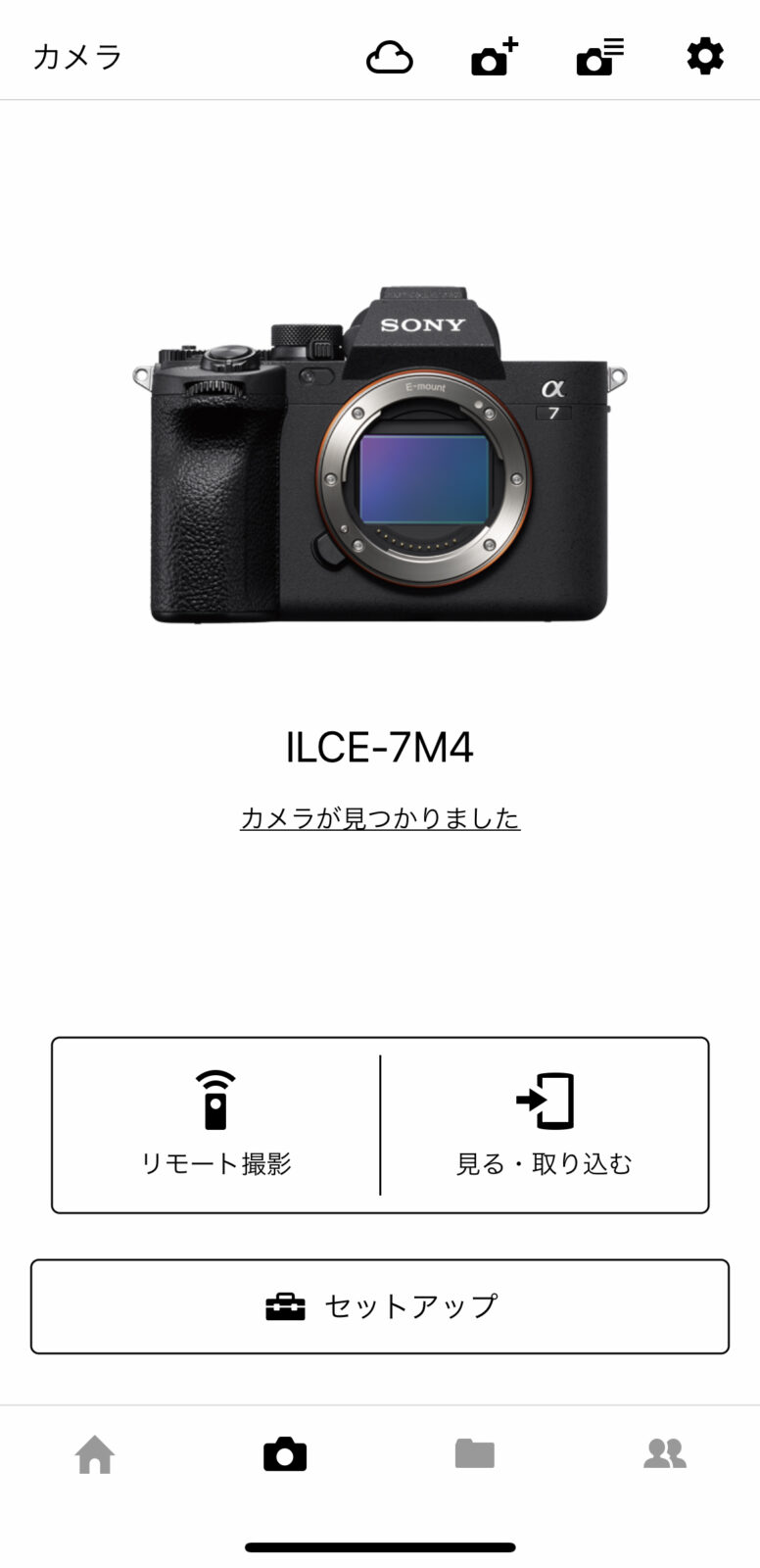
Task: Open the settings gear
Action: tap(705, 57)
